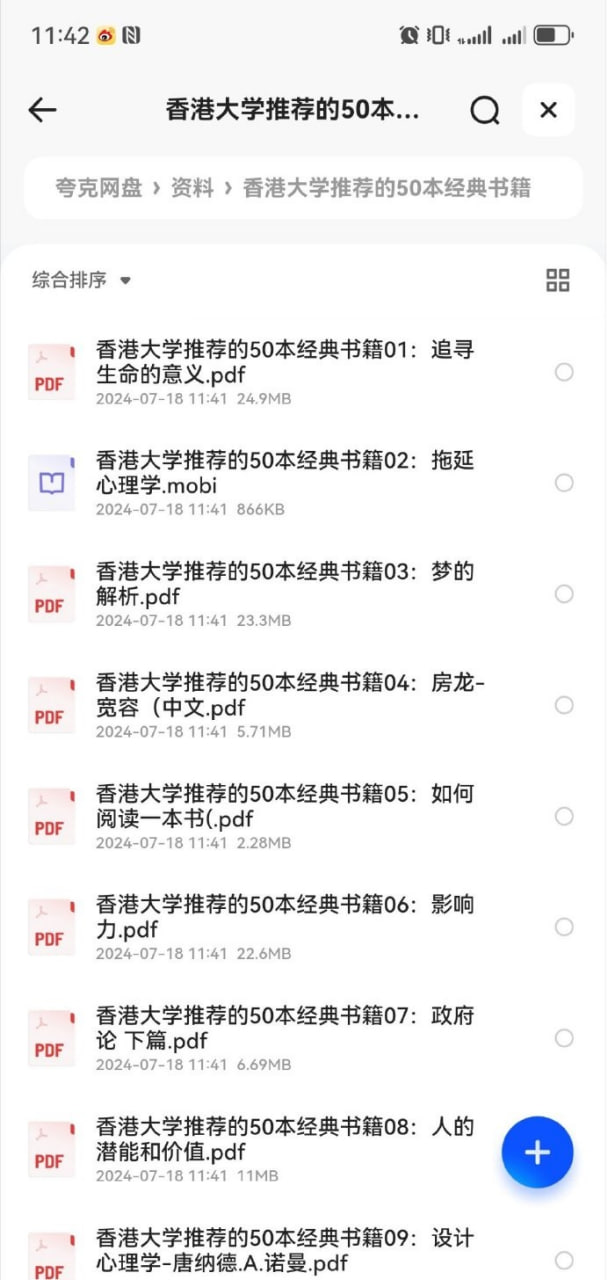Select the 07：政府论 下篇.pdf circle
608x1280 pixels.
[564, 1038]
